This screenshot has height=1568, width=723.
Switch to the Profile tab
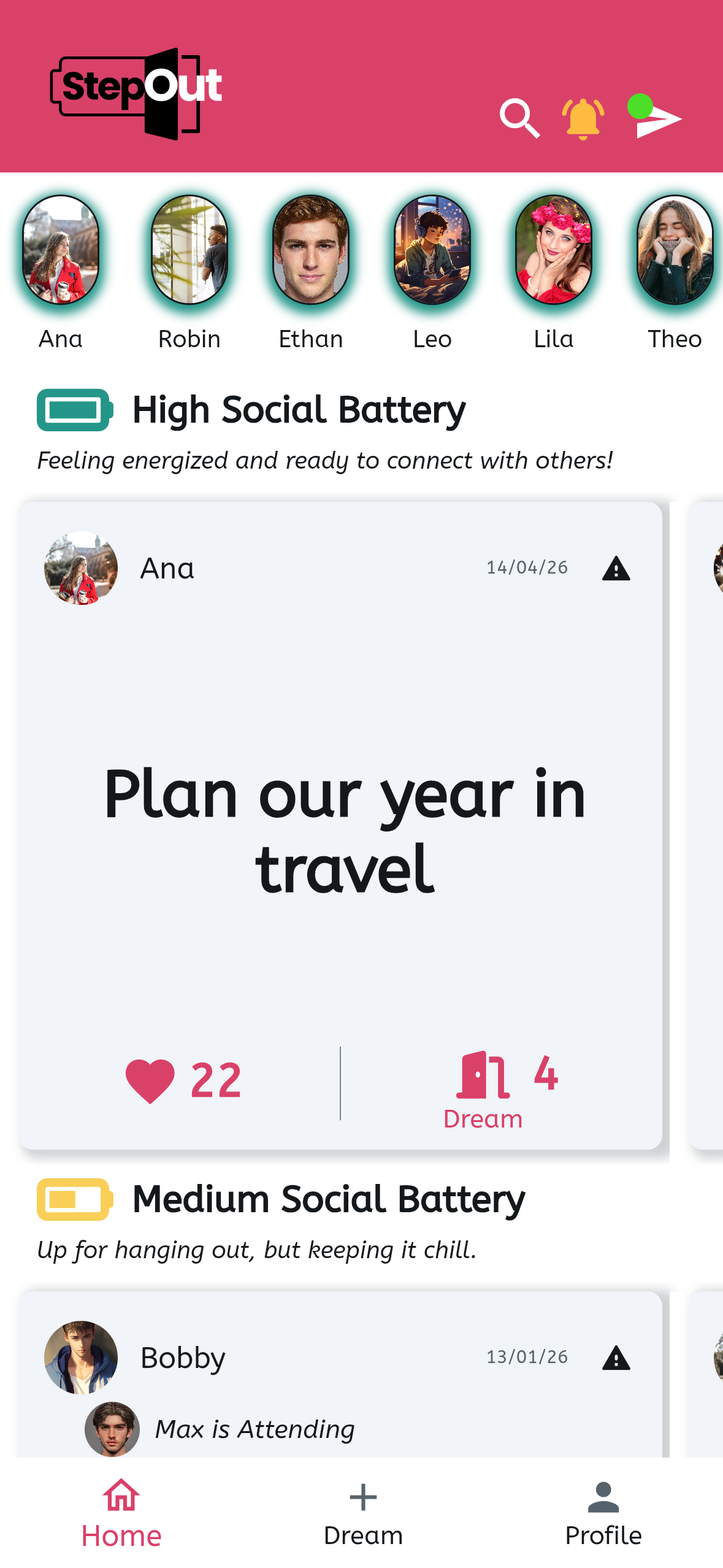coord(603,1512)
